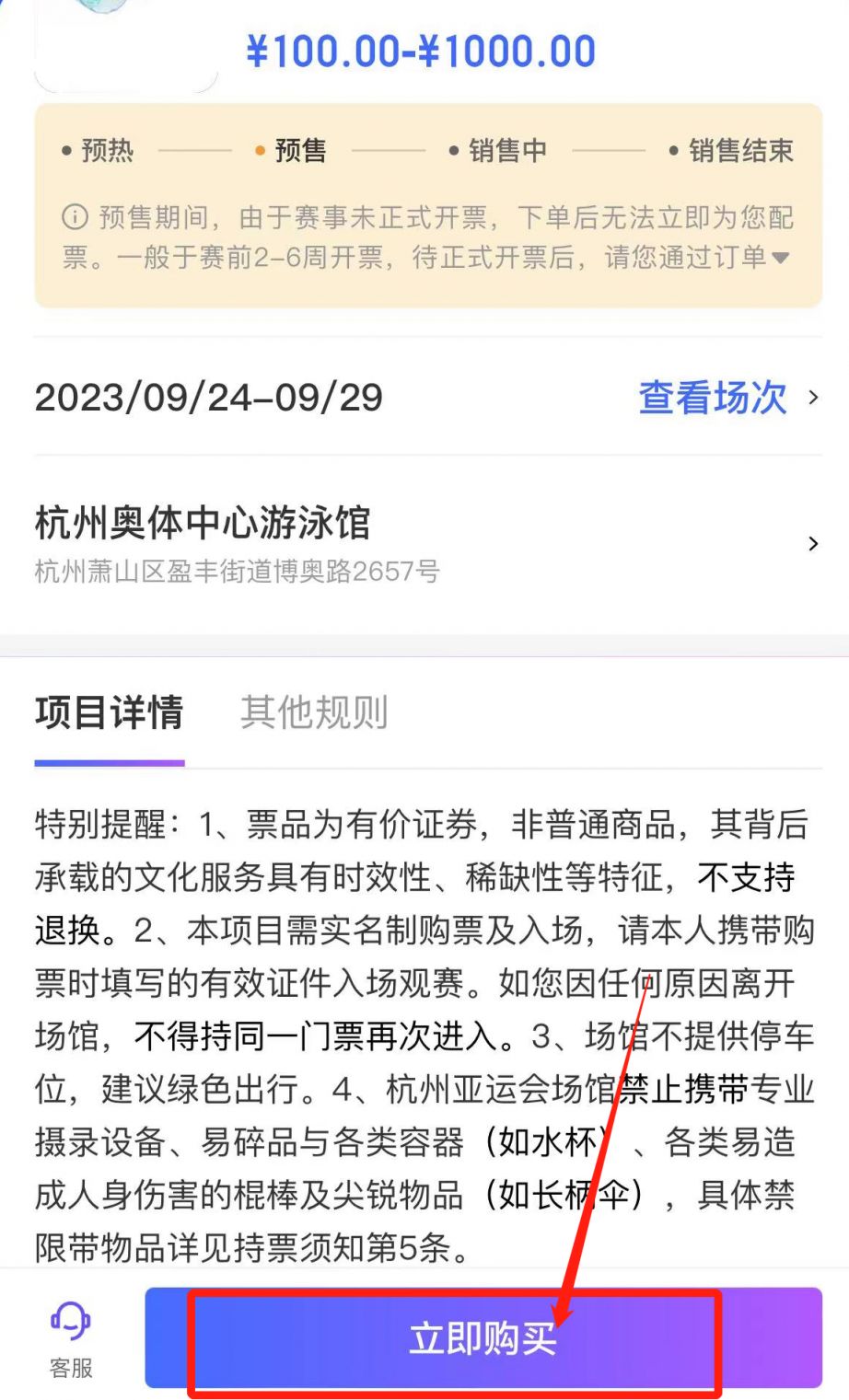The image size is (849, 1400).
Task: Switch to the 其他规则 tab
Action: (x=315, y=714)
